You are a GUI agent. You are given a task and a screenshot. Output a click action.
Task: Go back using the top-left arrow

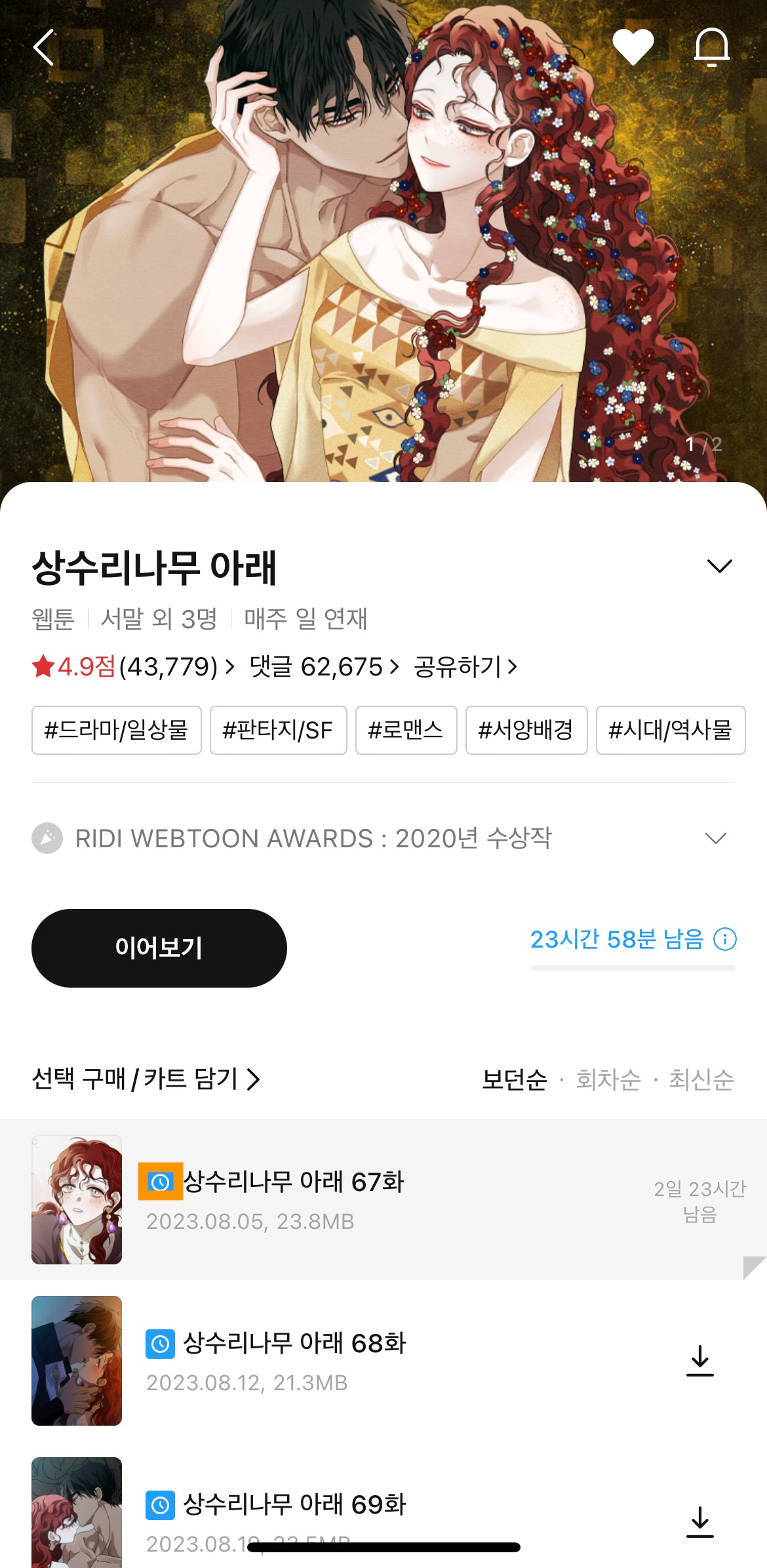click(x=44, y=47)
